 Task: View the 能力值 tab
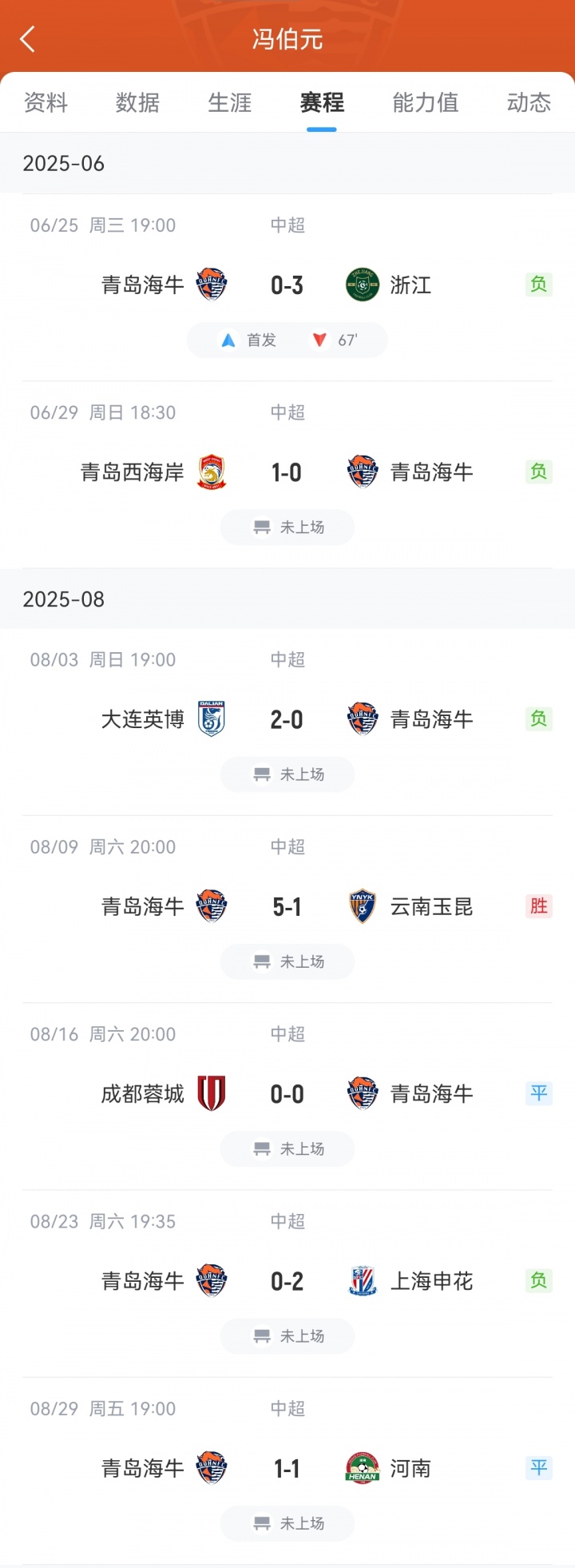tap(425, 103)
